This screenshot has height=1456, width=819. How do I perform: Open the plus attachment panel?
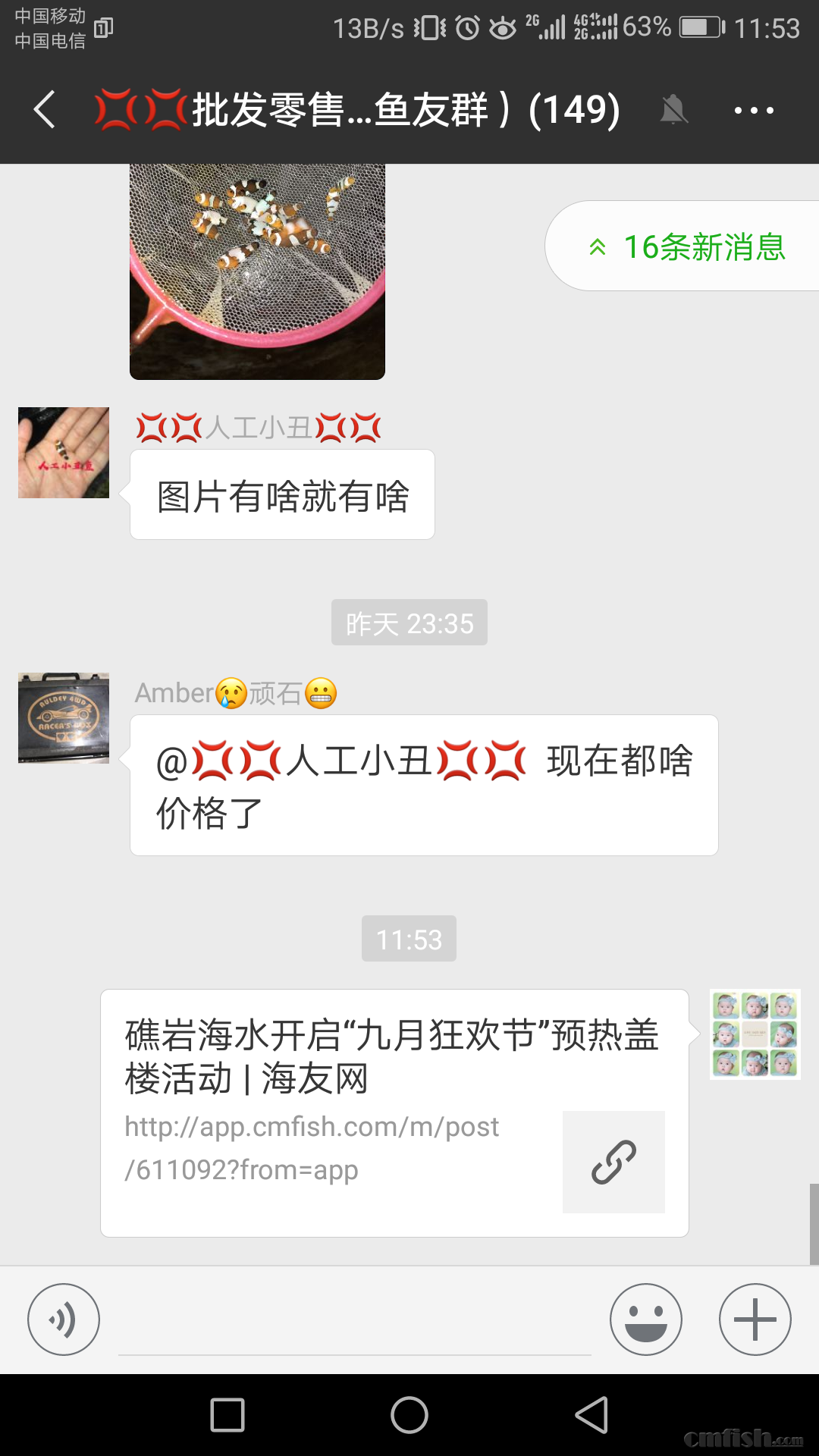[x=755, y=1319]
